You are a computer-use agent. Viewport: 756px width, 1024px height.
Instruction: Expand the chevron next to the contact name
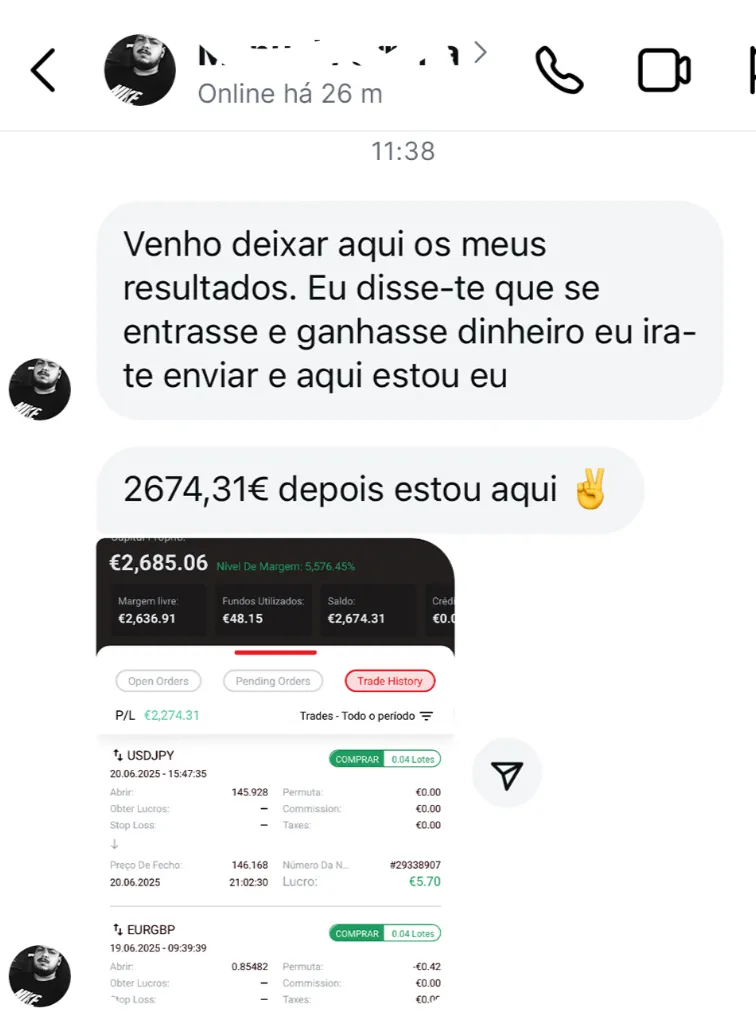pyautogui.click(x=479, y=53)
